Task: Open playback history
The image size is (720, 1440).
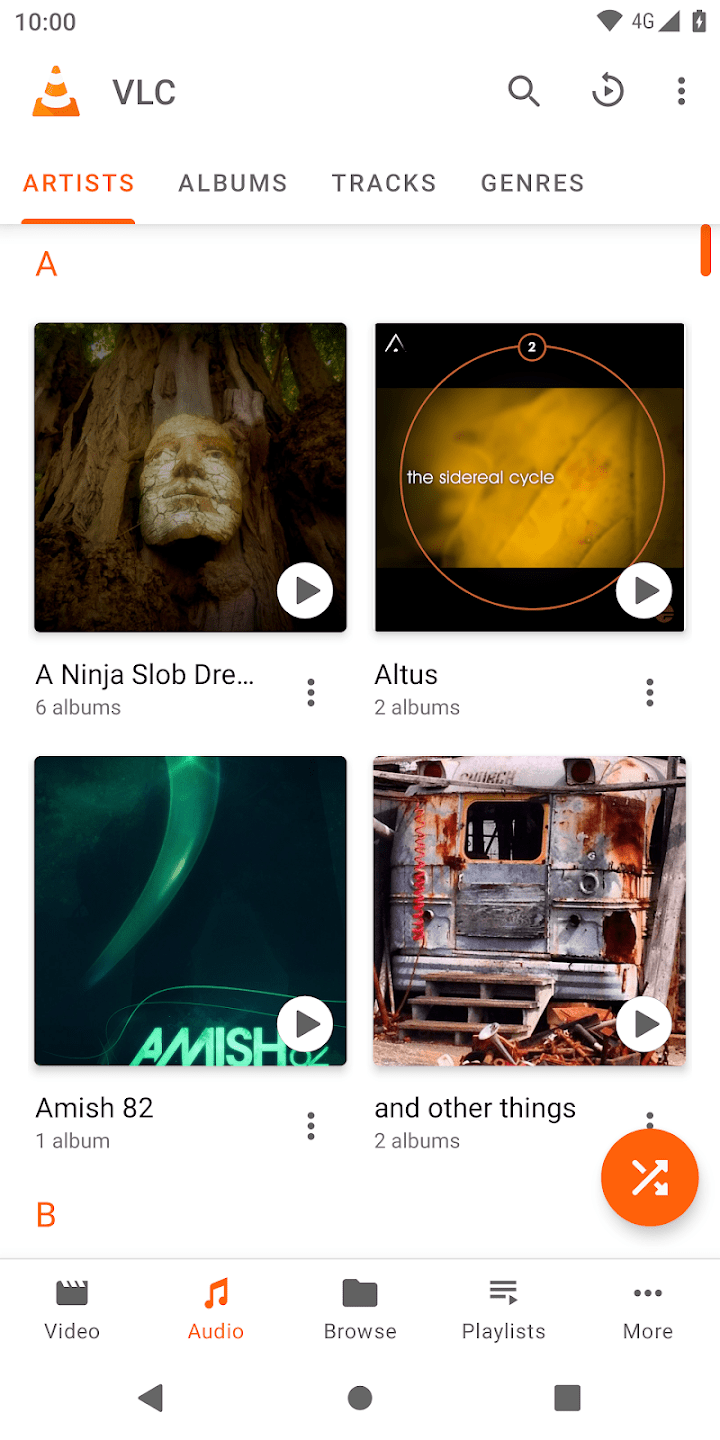Action: 608,91
